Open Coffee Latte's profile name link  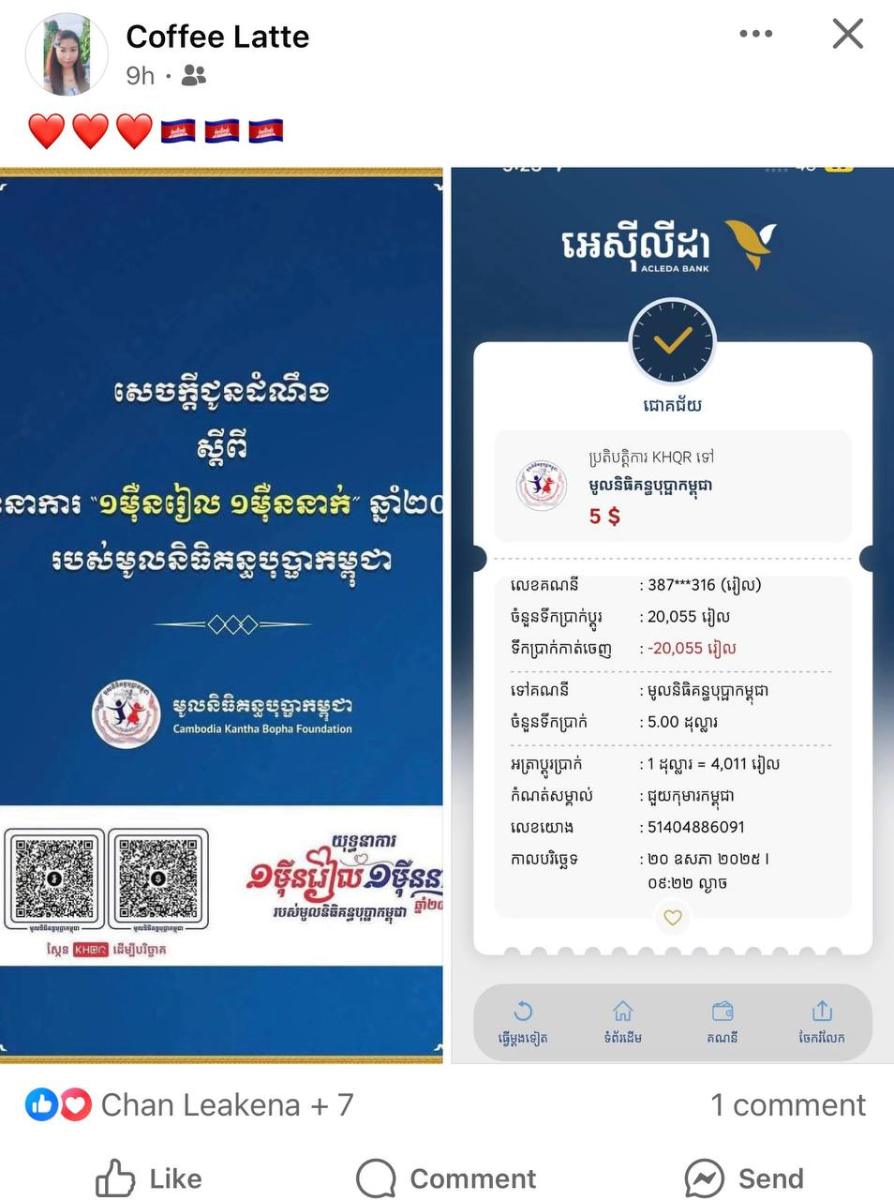coord(217,37)
